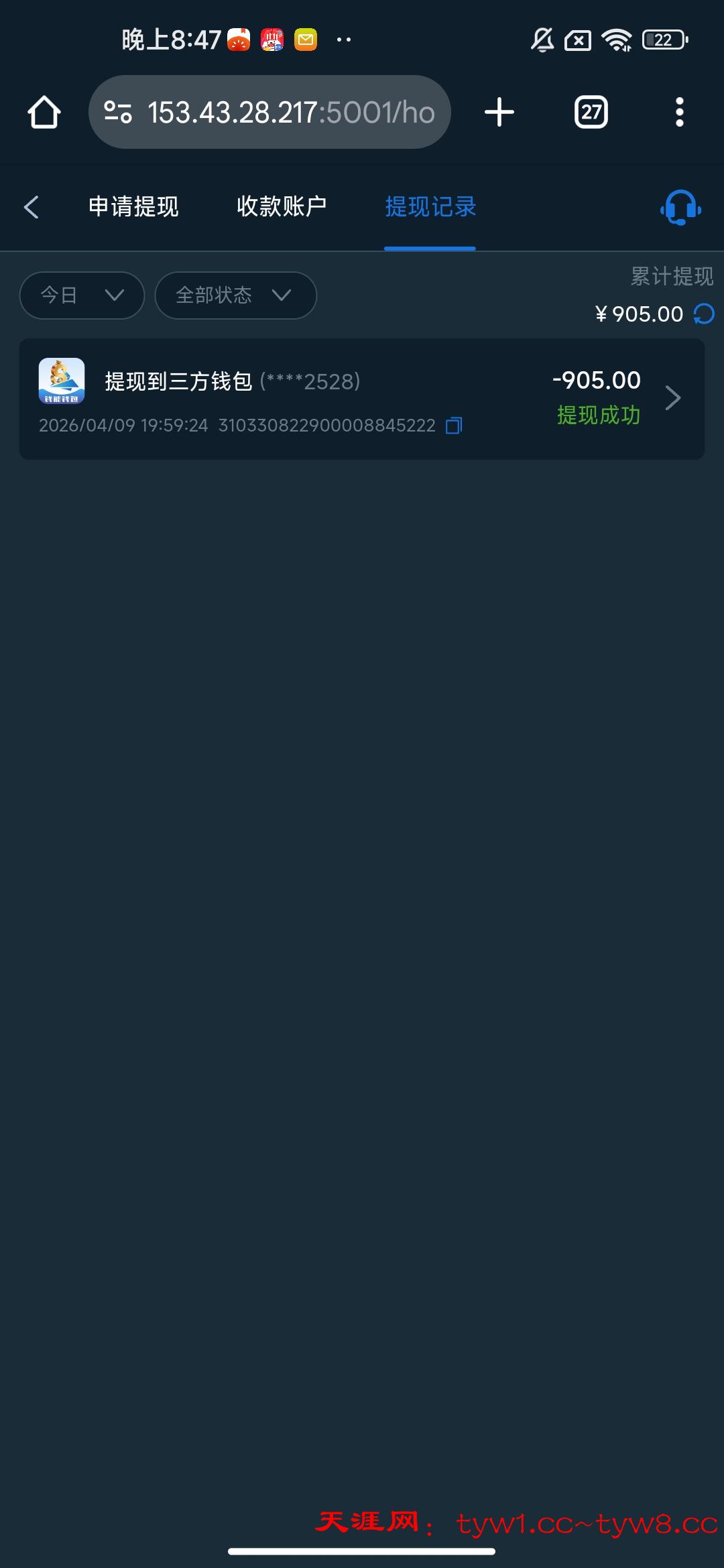The image size is (724, 1568).
Task: Switch to the 申请提现 tab
Action: tap(133, 207)
